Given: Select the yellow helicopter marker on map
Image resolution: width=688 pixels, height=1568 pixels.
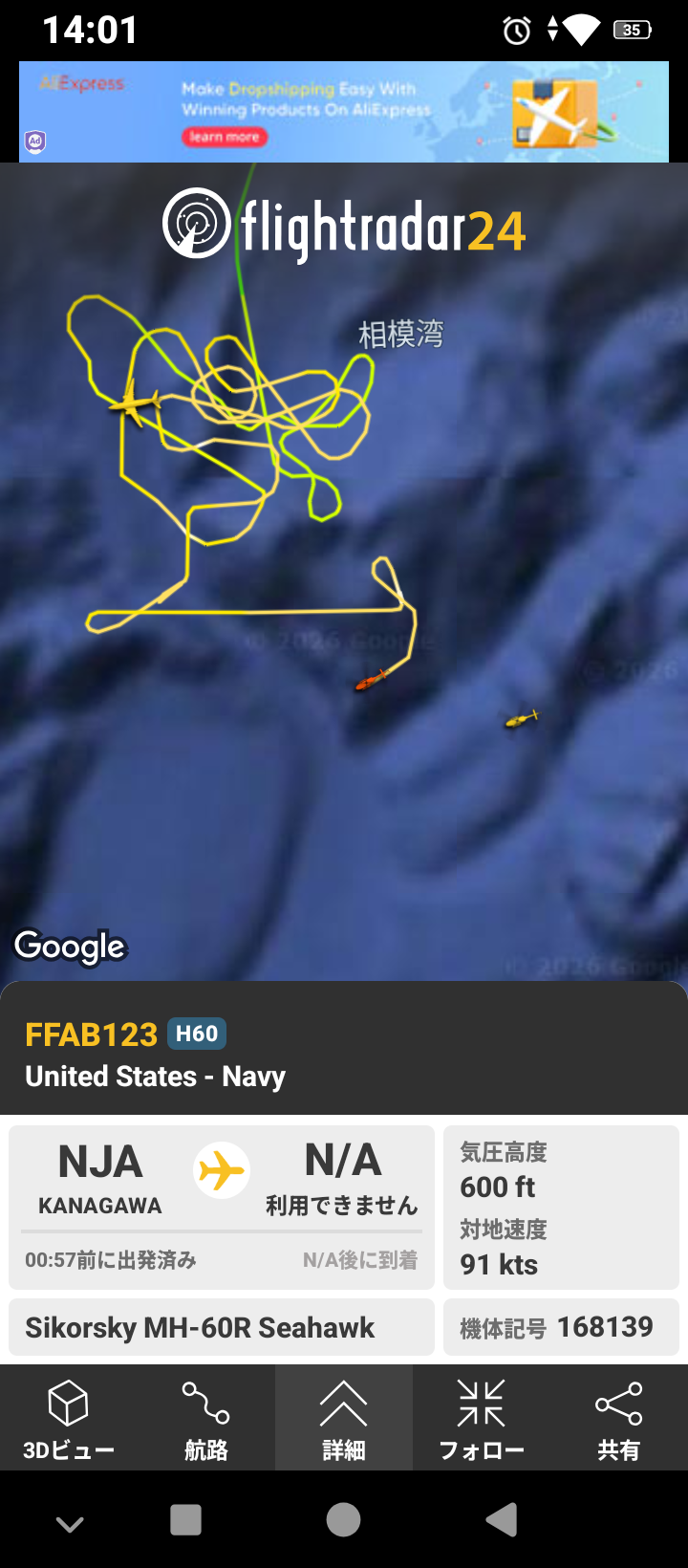Looking at the screenshot, I should pyautogui.click(x=521, y=719).
